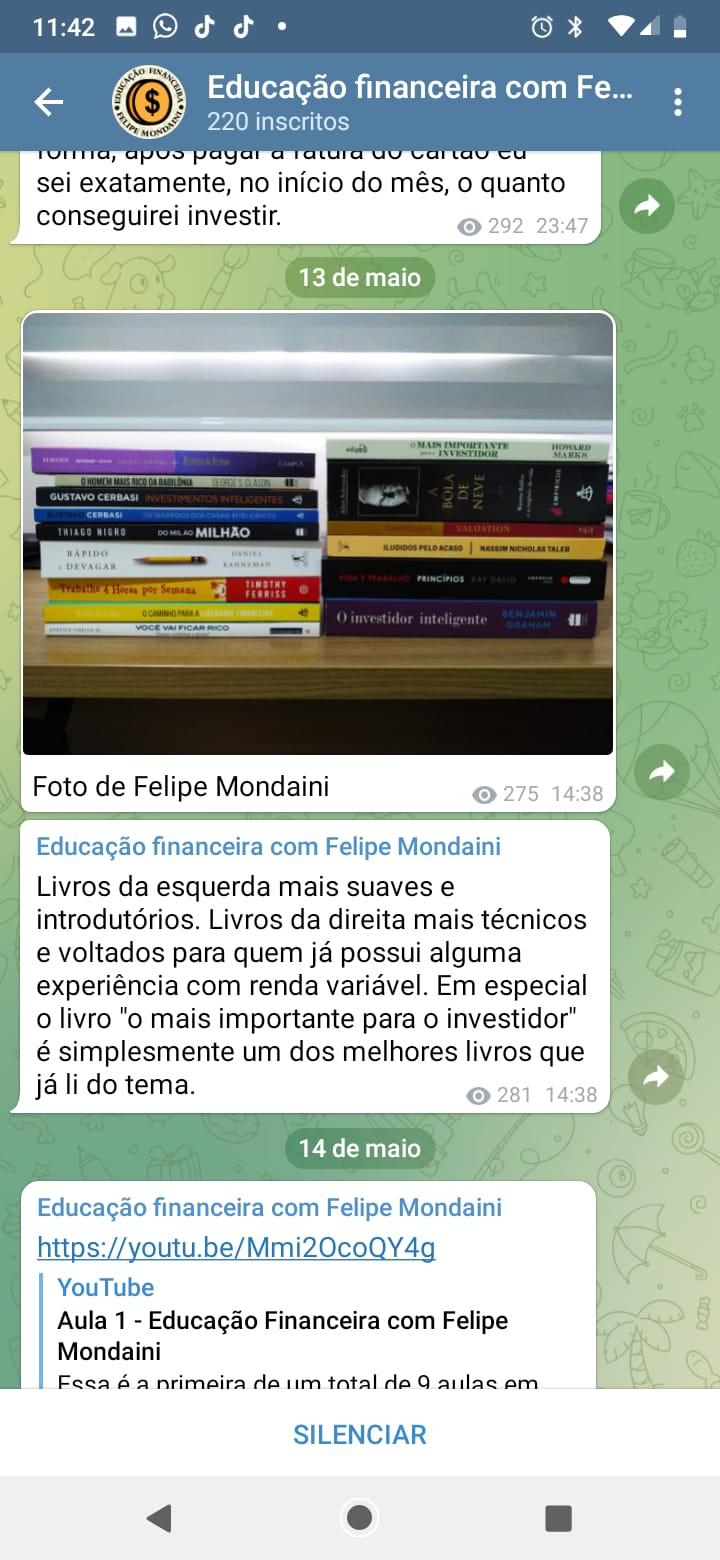Forward the message viewed 292 times
This screenshot has width=720, height=1560.
pyautogui.click(x=647, y=206)
